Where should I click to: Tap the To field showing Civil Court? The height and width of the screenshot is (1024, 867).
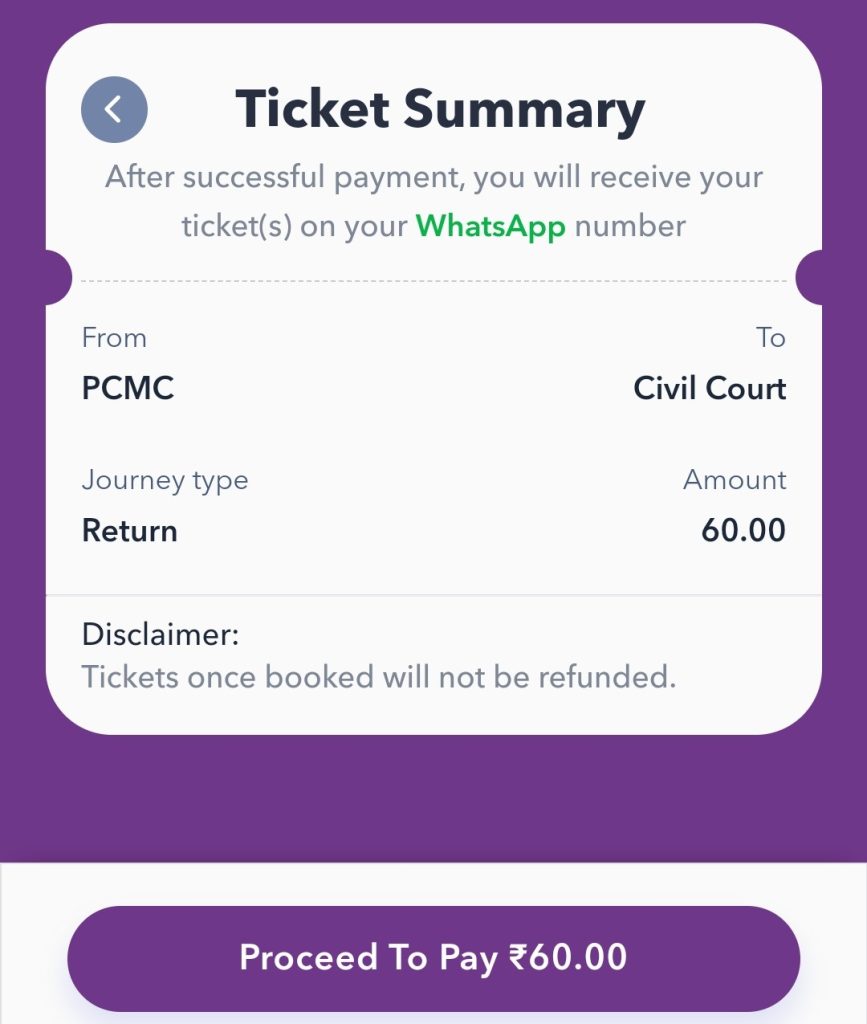708,388
